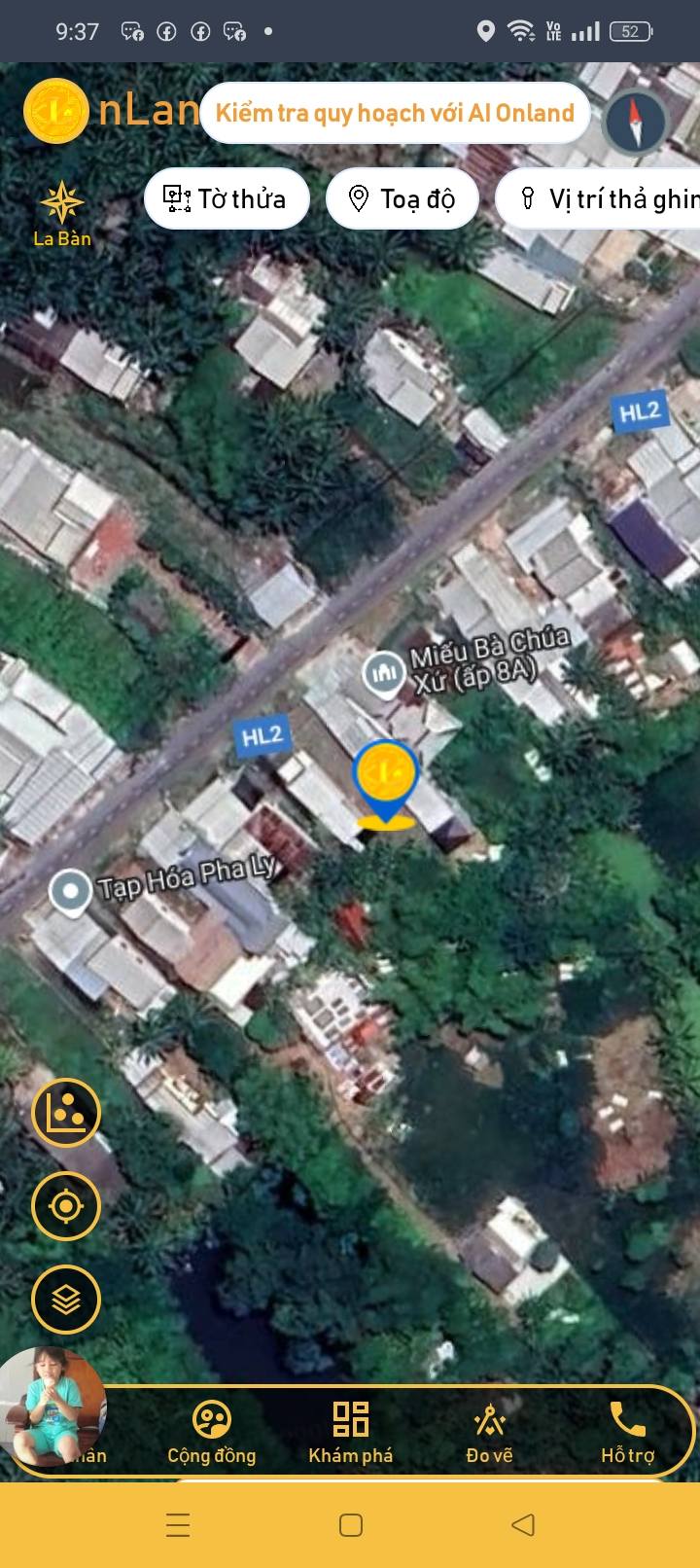Center map on my current location
The height and width of the screenshot is (1568, 700).
[x=66, y=1206]
